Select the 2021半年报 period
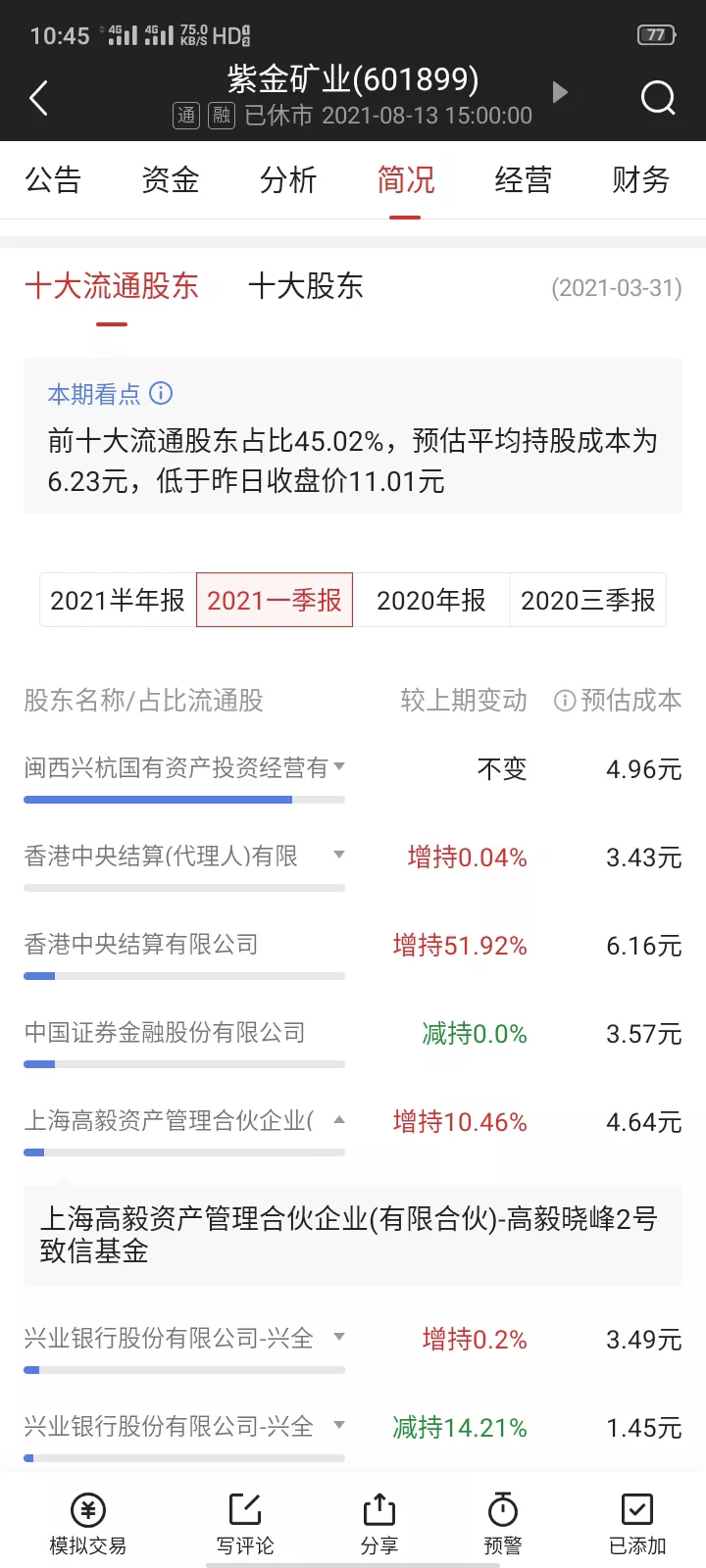The height and width of the screenshot is (1568, 706). tap(118, 600)
